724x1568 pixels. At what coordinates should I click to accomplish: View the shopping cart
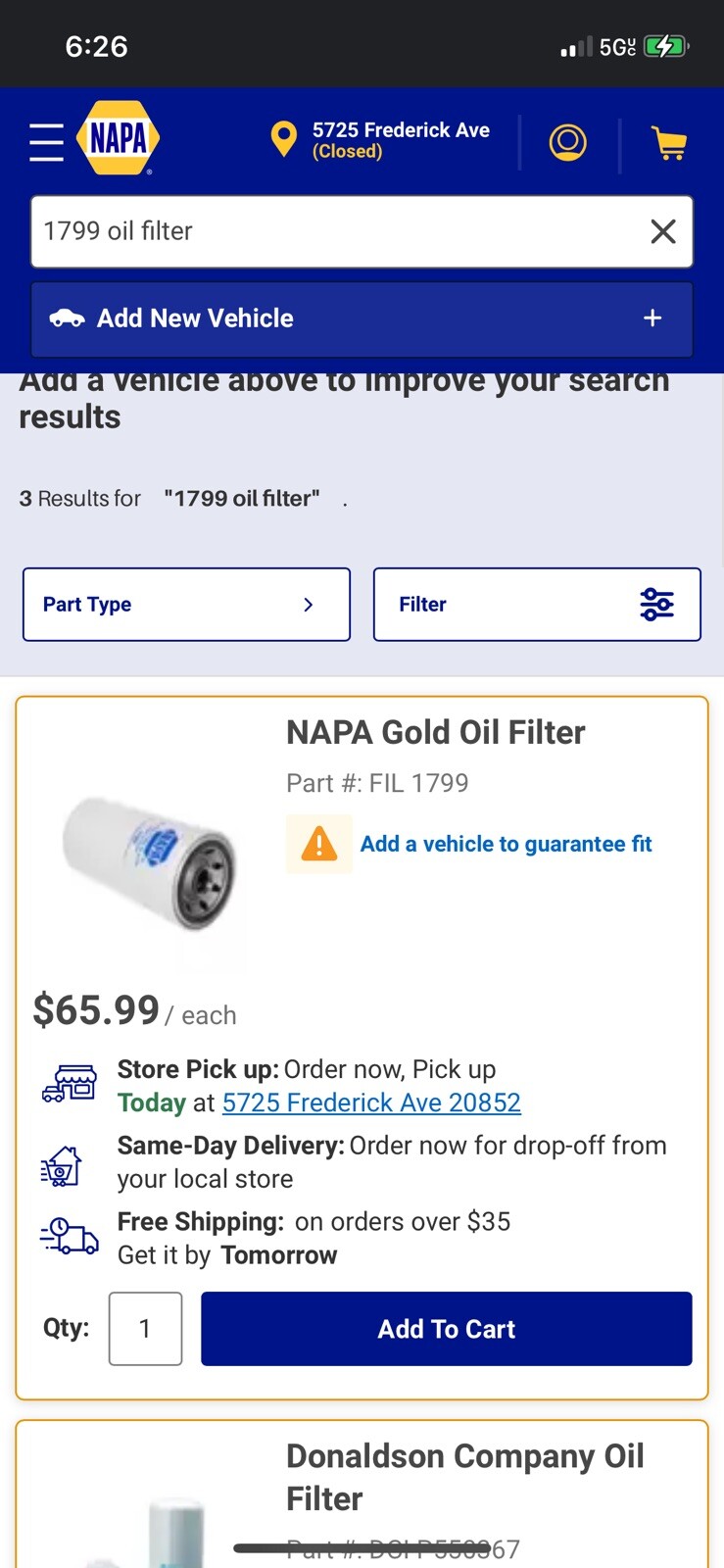coord(670,142)
